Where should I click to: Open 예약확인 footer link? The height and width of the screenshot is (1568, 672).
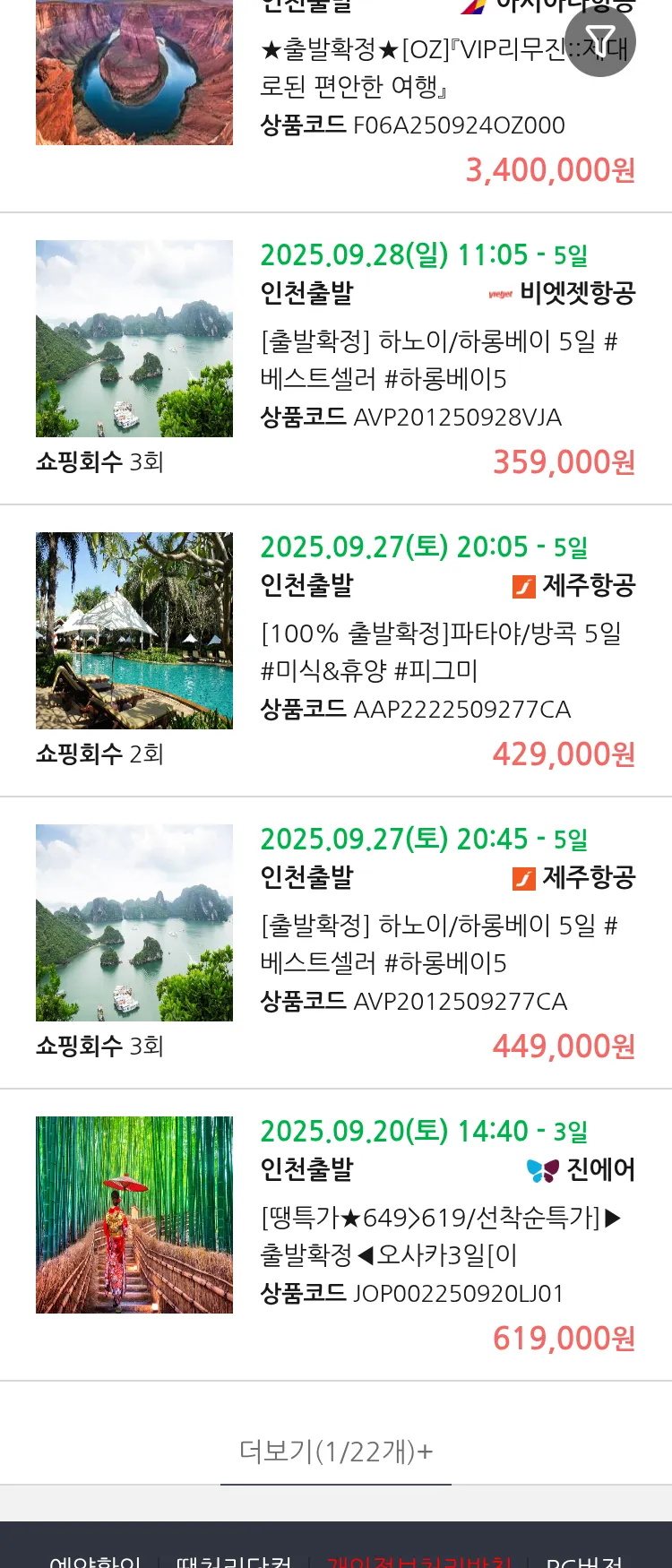click(x=95, y=1561)
